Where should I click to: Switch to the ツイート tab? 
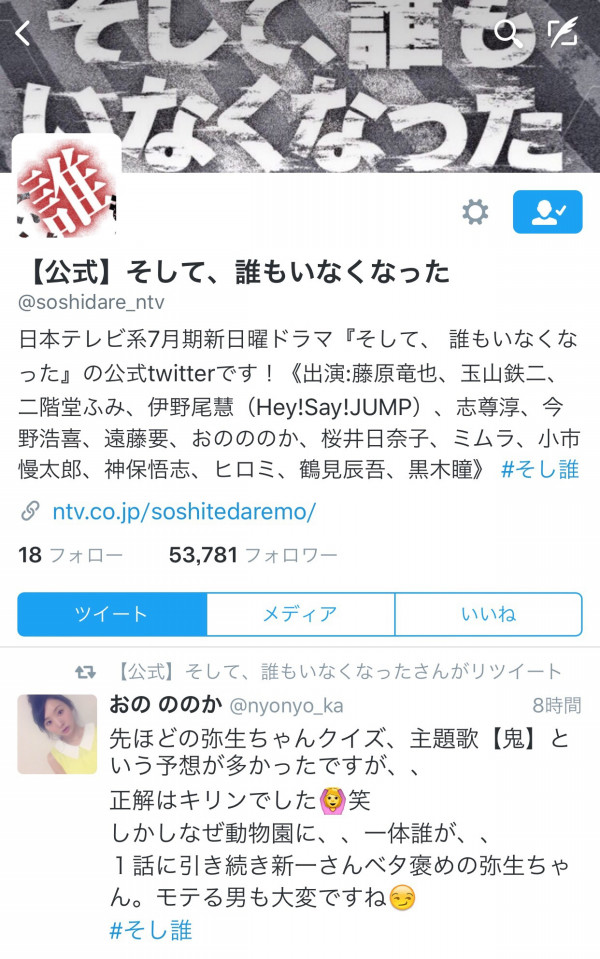point(112,614)
